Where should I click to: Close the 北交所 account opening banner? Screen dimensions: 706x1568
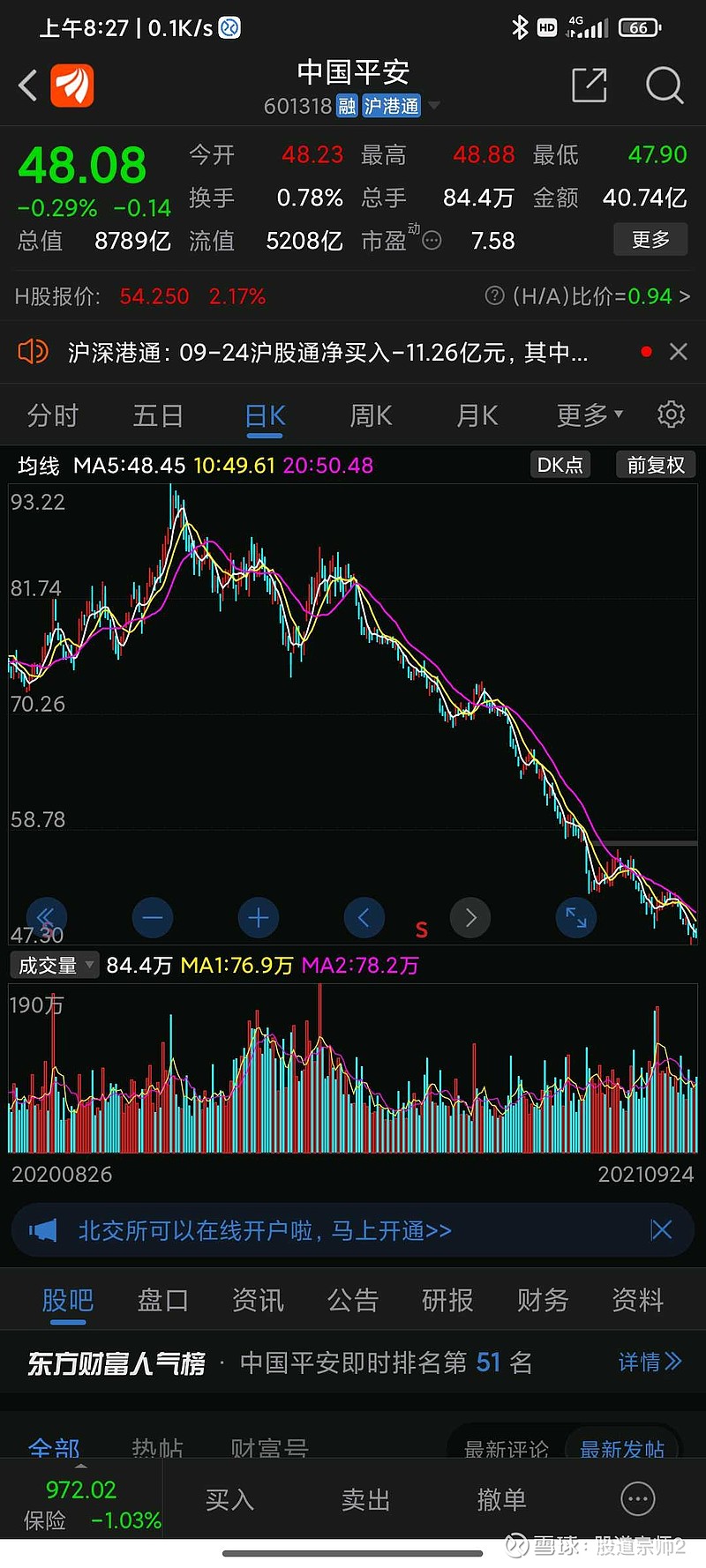click(x=661, y=1230)
